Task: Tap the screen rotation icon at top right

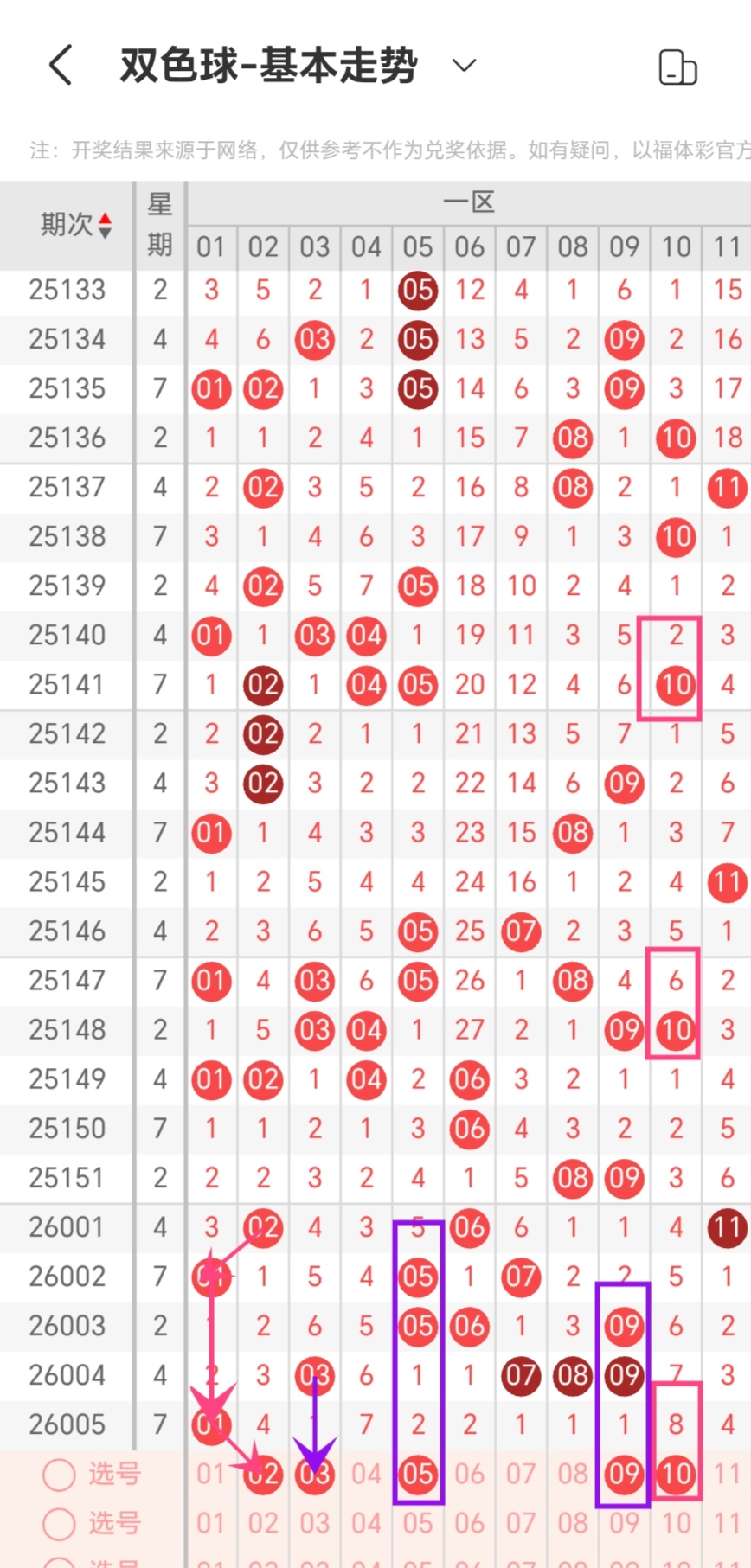Action: 677,67
